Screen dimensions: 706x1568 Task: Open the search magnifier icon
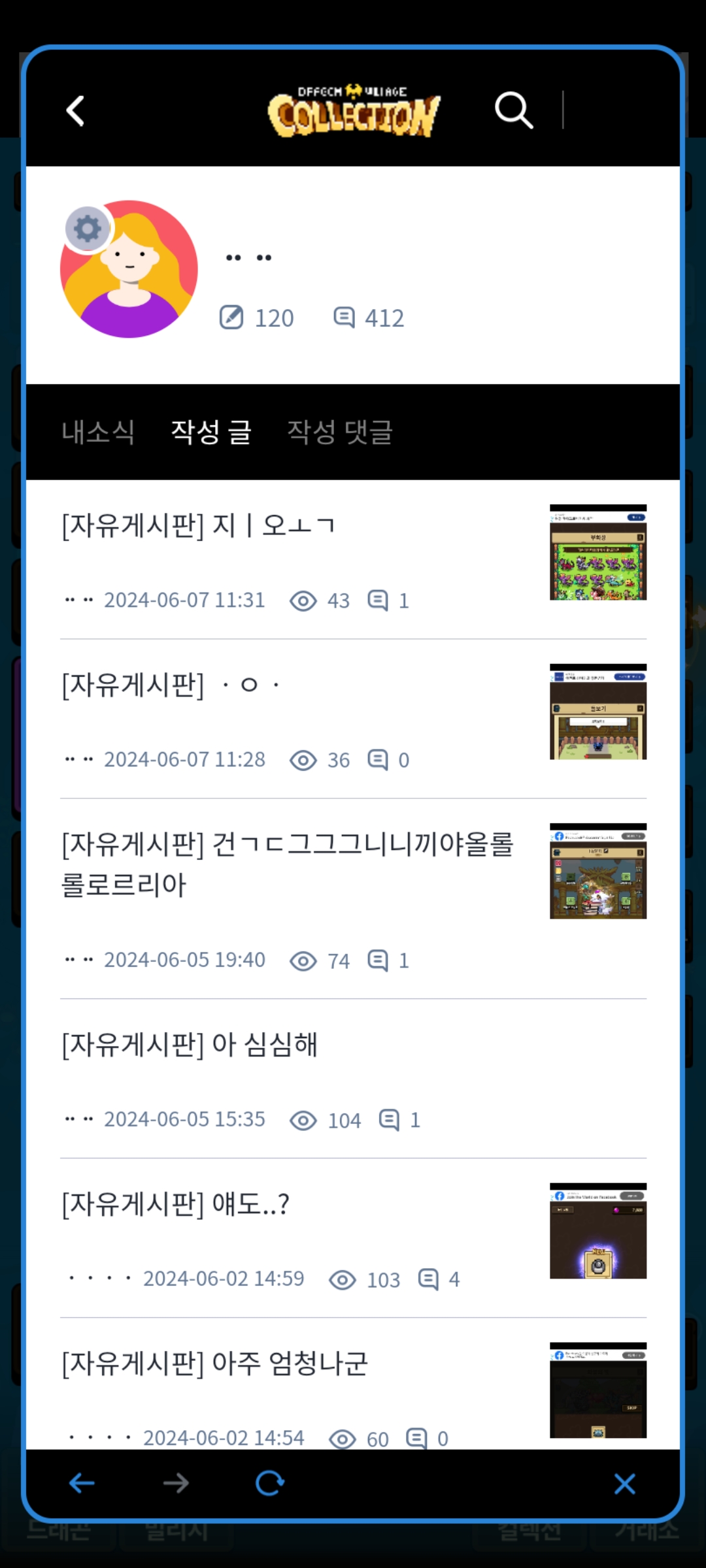coord(514,110)
